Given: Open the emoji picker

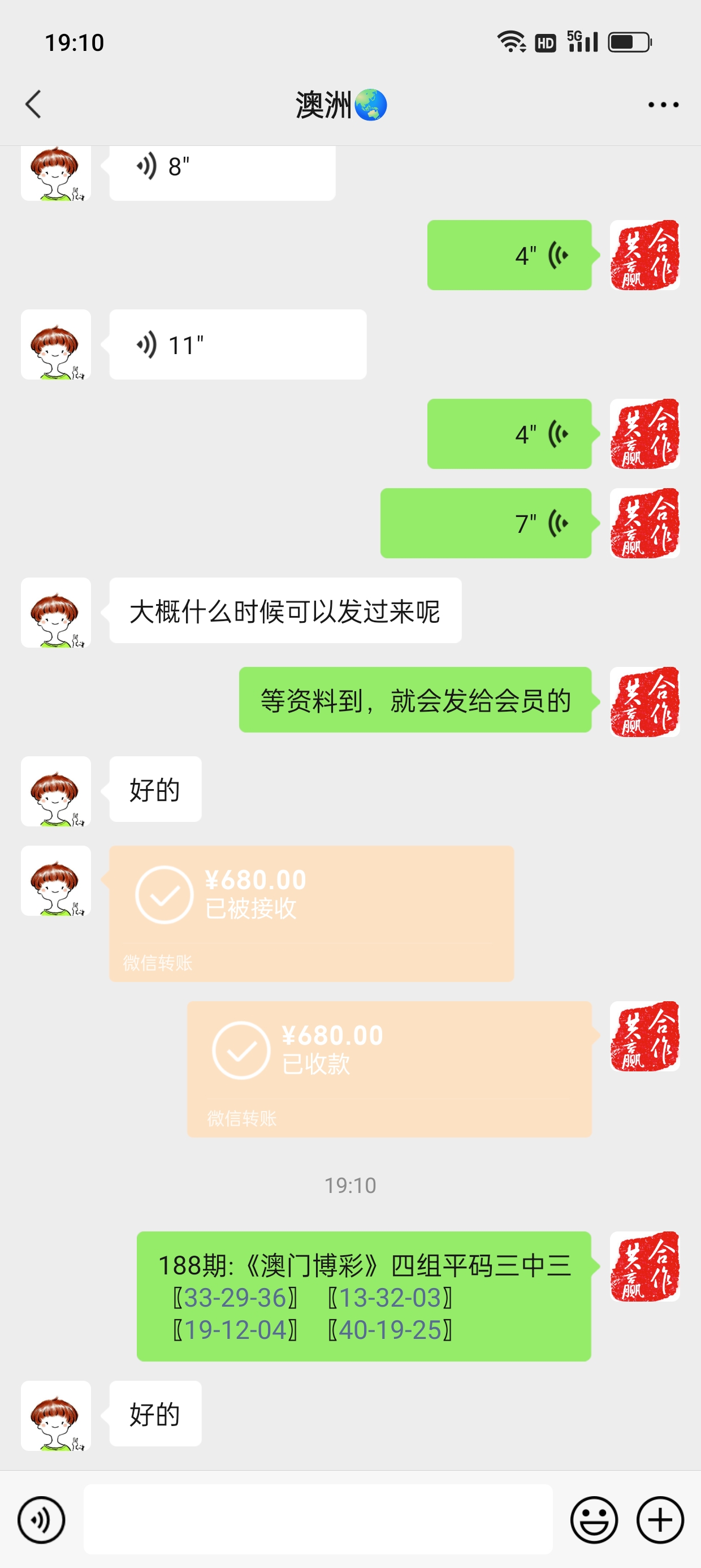Looking at the screenshot, I should click(x=594, y=1519).
